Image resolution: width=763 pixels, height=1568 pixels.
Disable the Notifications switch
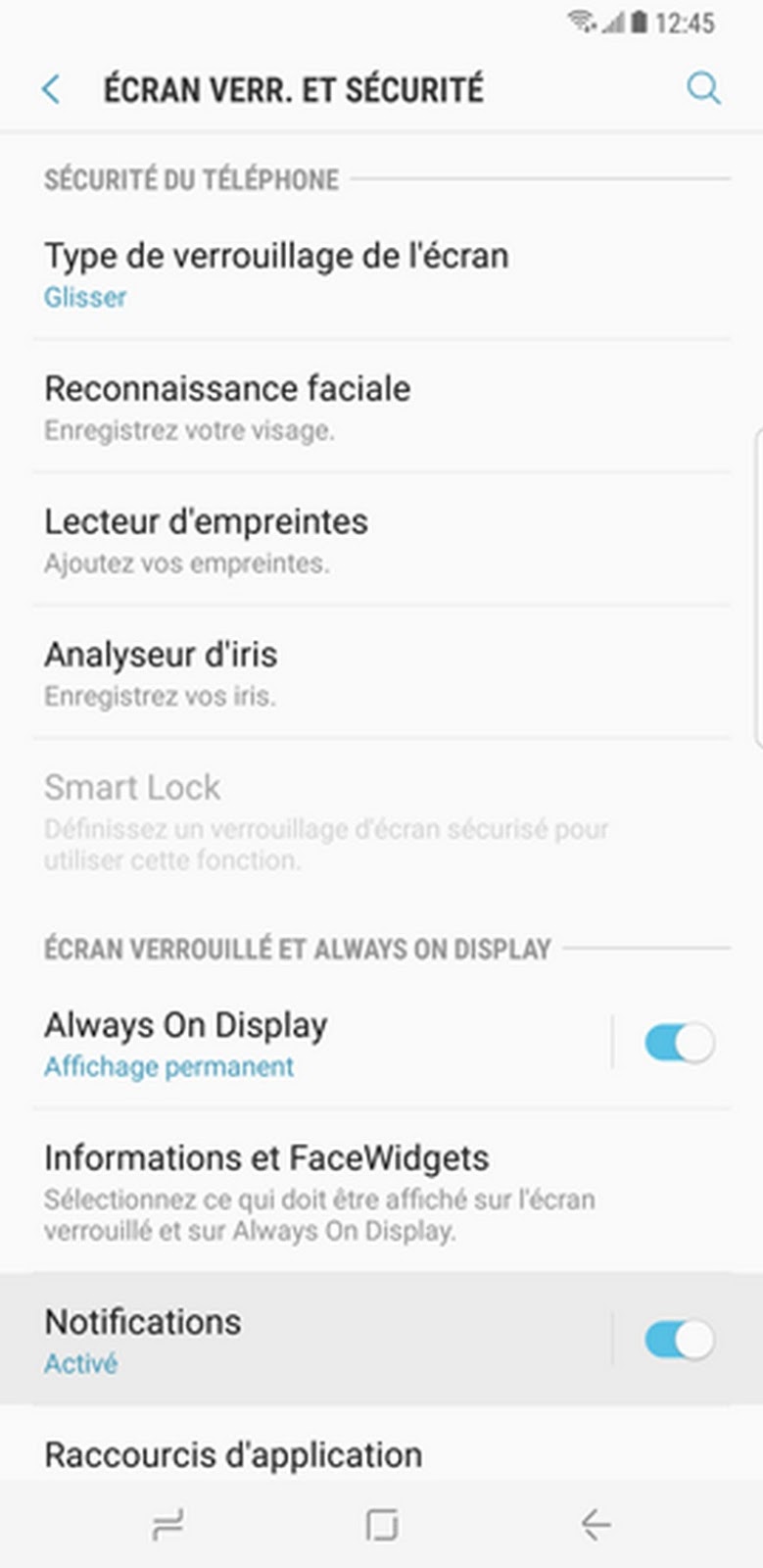pos(679,1340)
